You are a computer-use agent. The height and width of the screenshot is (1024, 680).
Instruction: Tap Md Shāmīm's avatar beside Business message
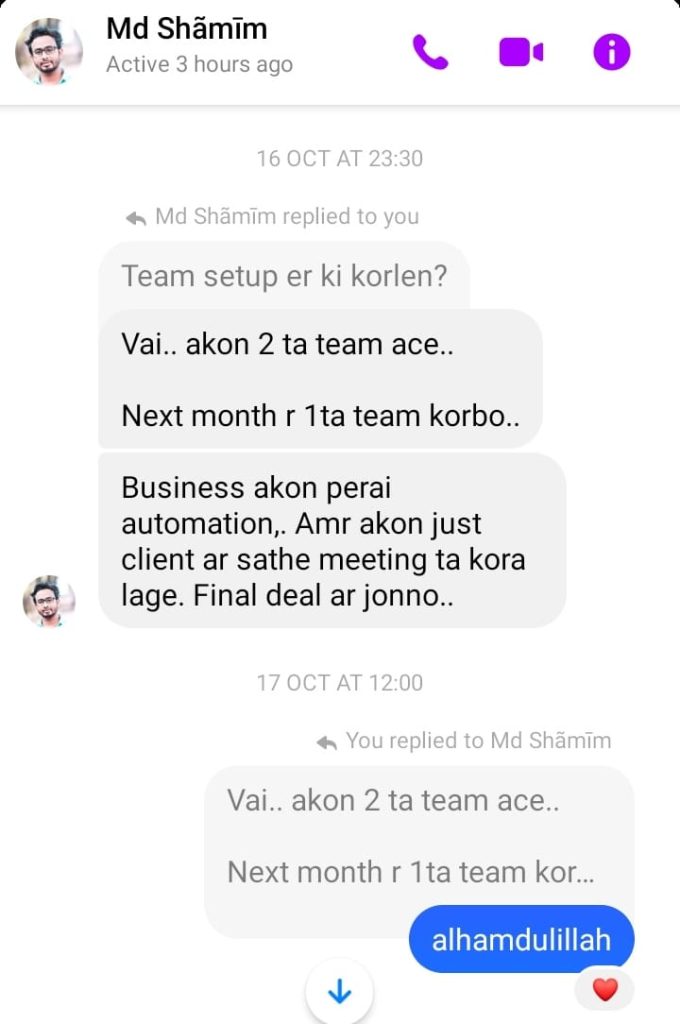click(x=49, y=601)
